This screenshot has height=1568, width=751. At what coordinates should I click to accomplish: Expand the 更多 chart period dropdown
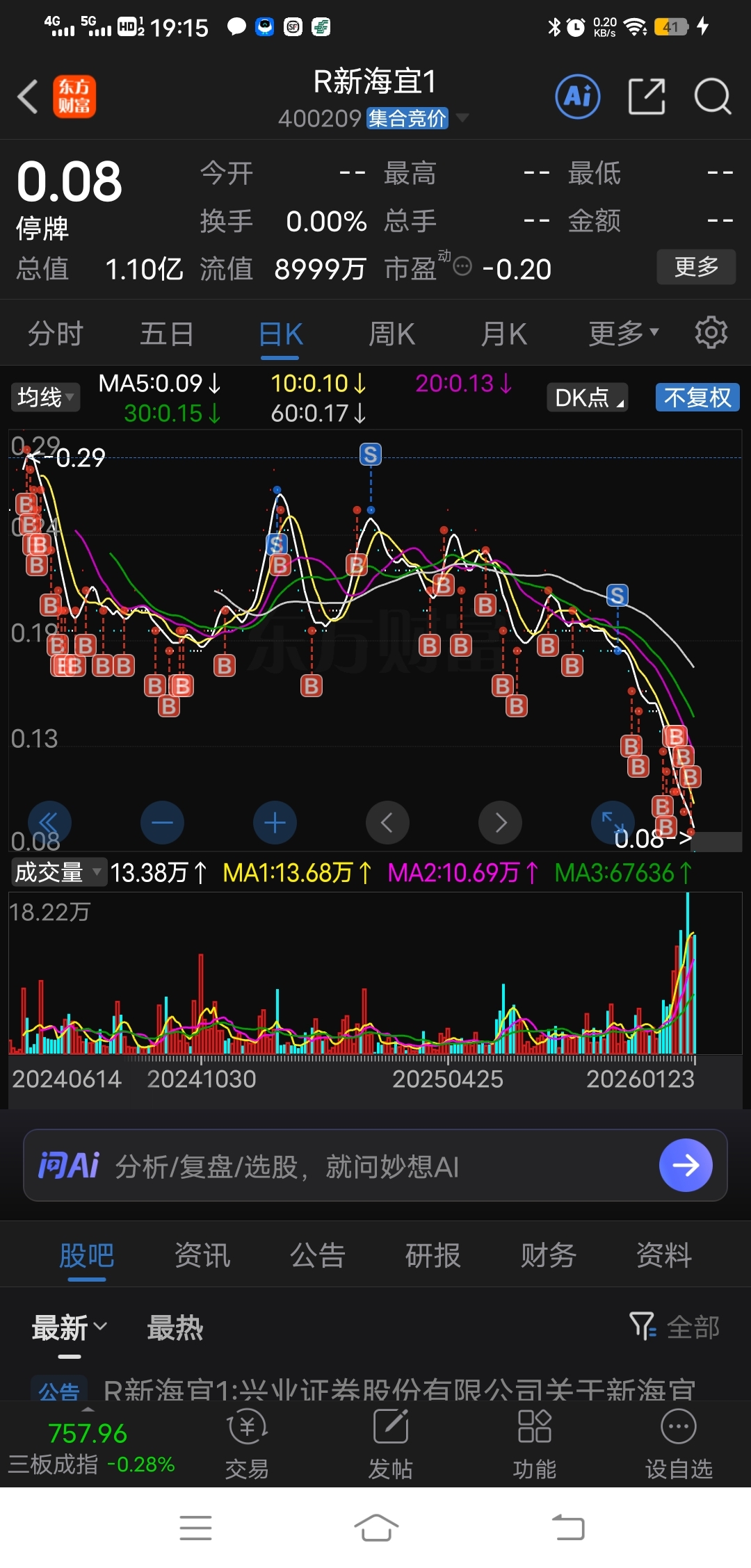click(622, 334)
